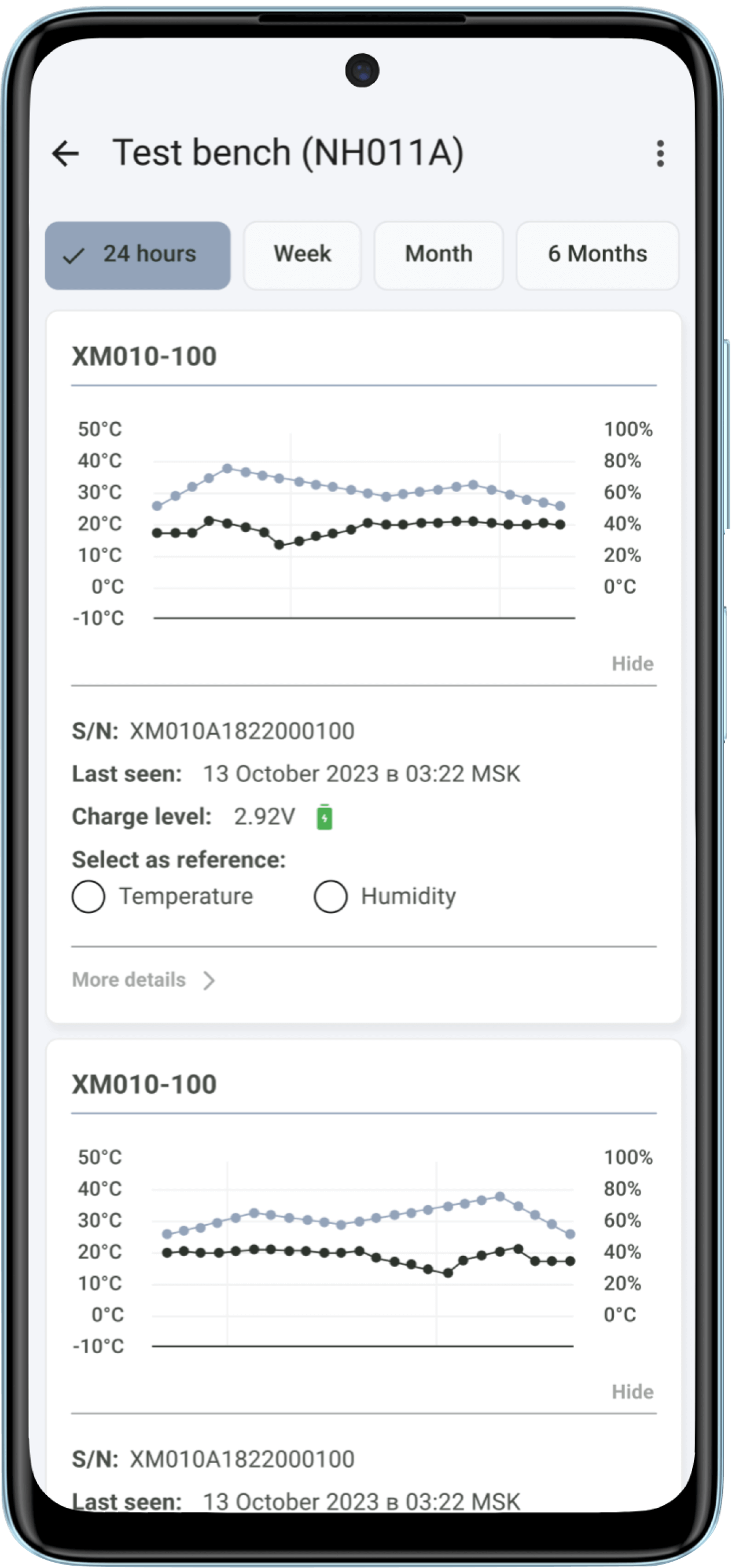732x1568 pixels.
Task: Go back using the arrow icon
Action: 66,153
